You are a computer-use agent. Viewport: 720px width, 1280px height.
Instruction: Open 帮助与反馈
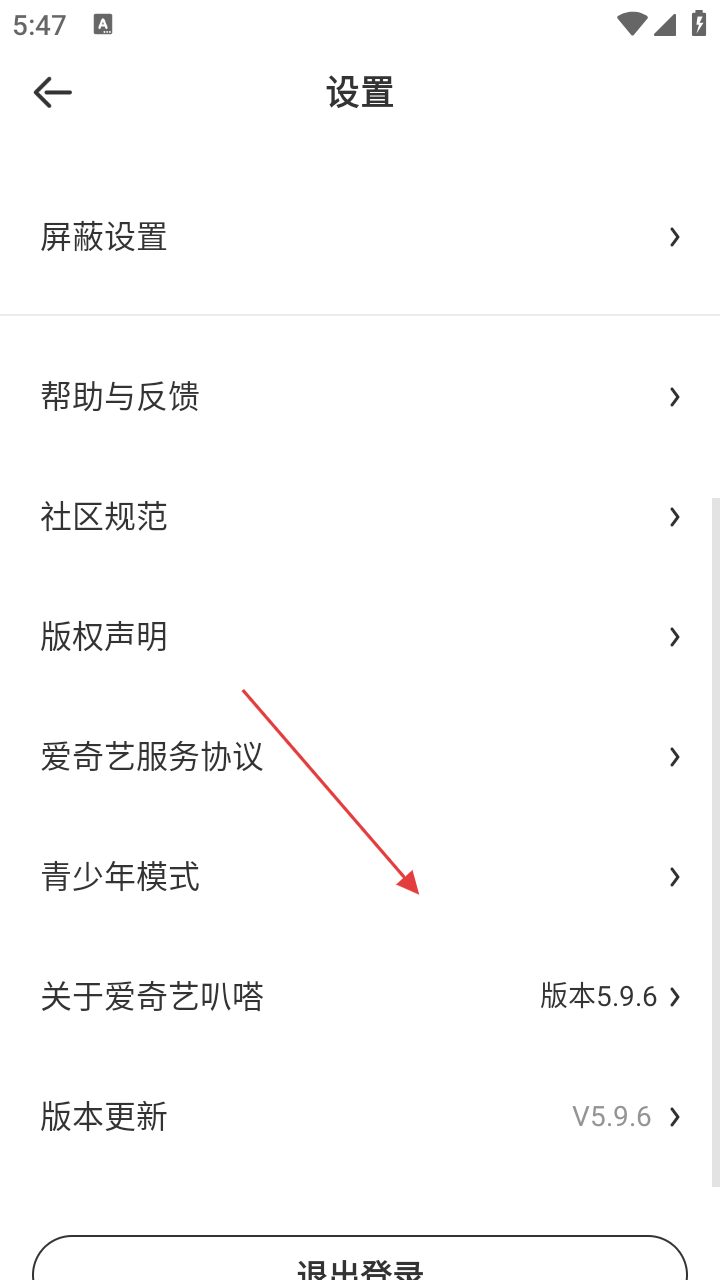(x=360, y=397)
